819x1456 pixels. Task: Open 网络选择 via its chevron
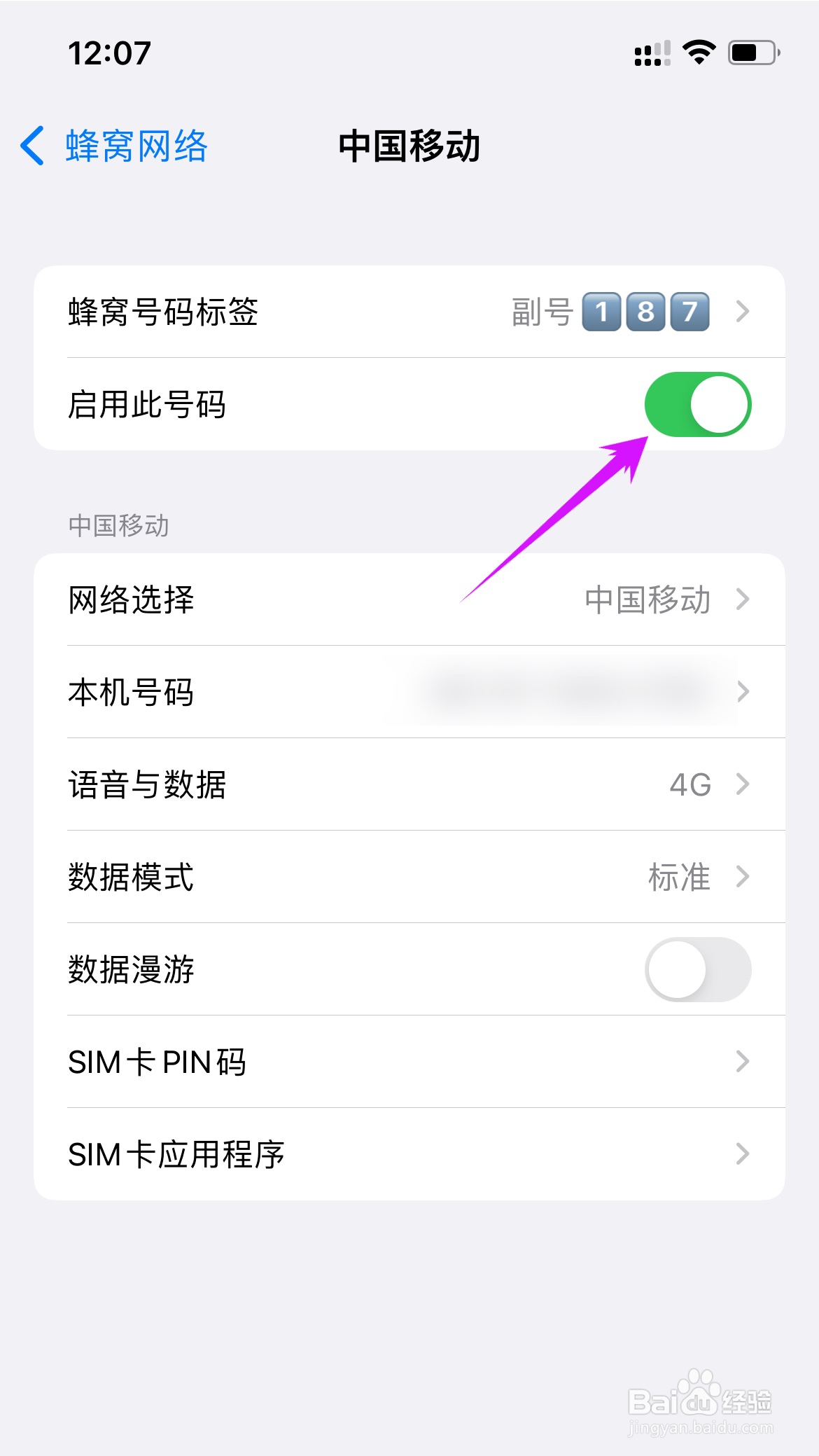point(743,599)
